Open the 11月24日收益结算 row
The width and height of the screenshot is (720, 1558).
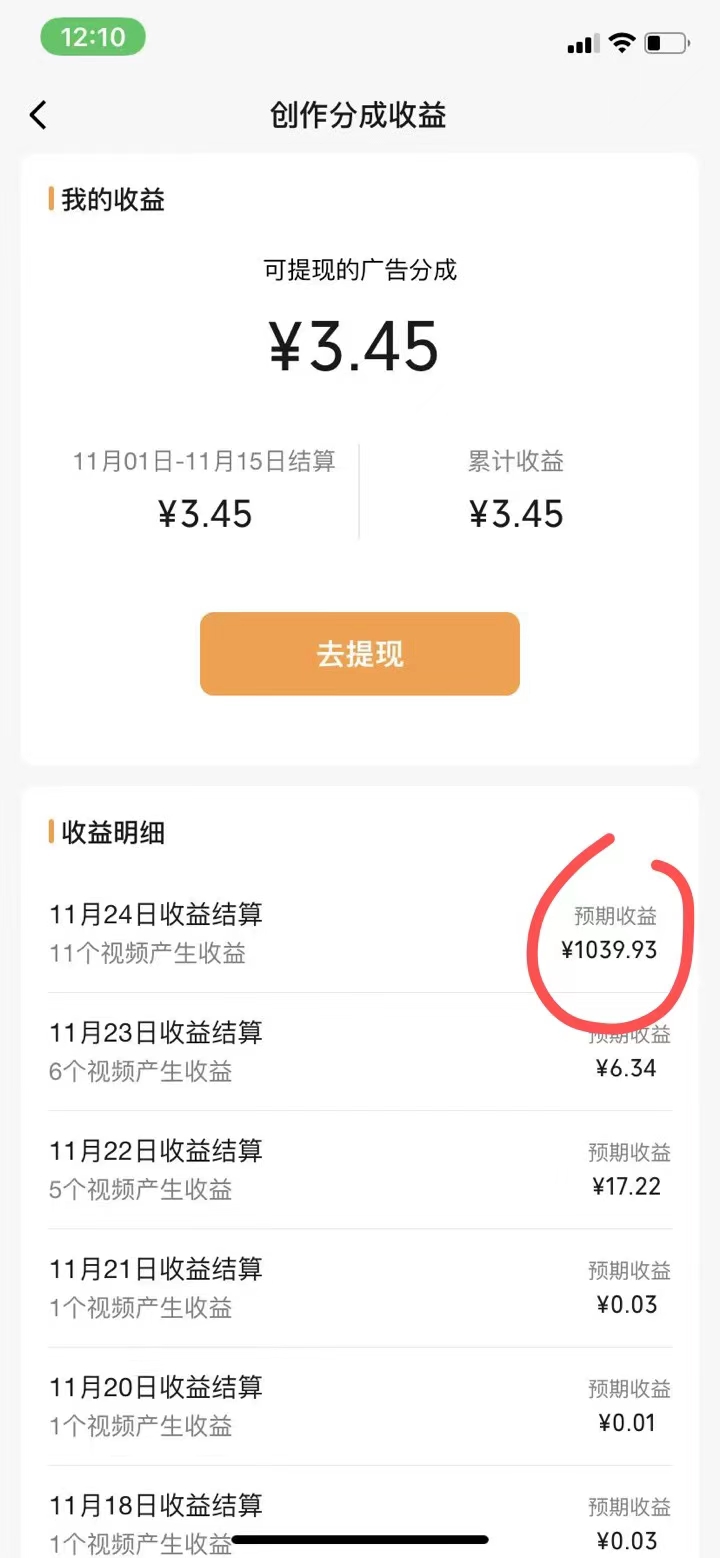click(x=360, y=934)
